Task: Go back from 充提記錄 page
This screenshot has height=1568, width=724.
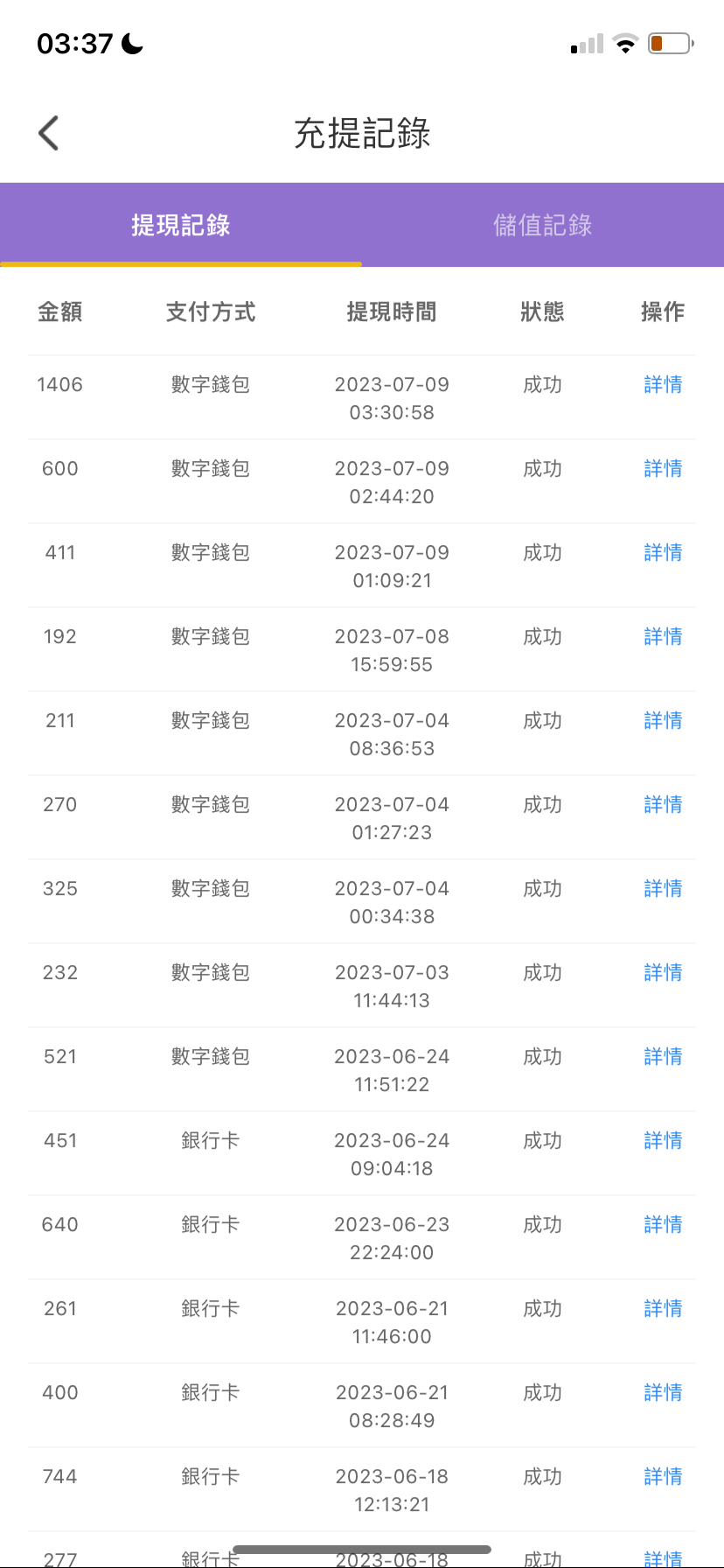Action: (49, 134)
